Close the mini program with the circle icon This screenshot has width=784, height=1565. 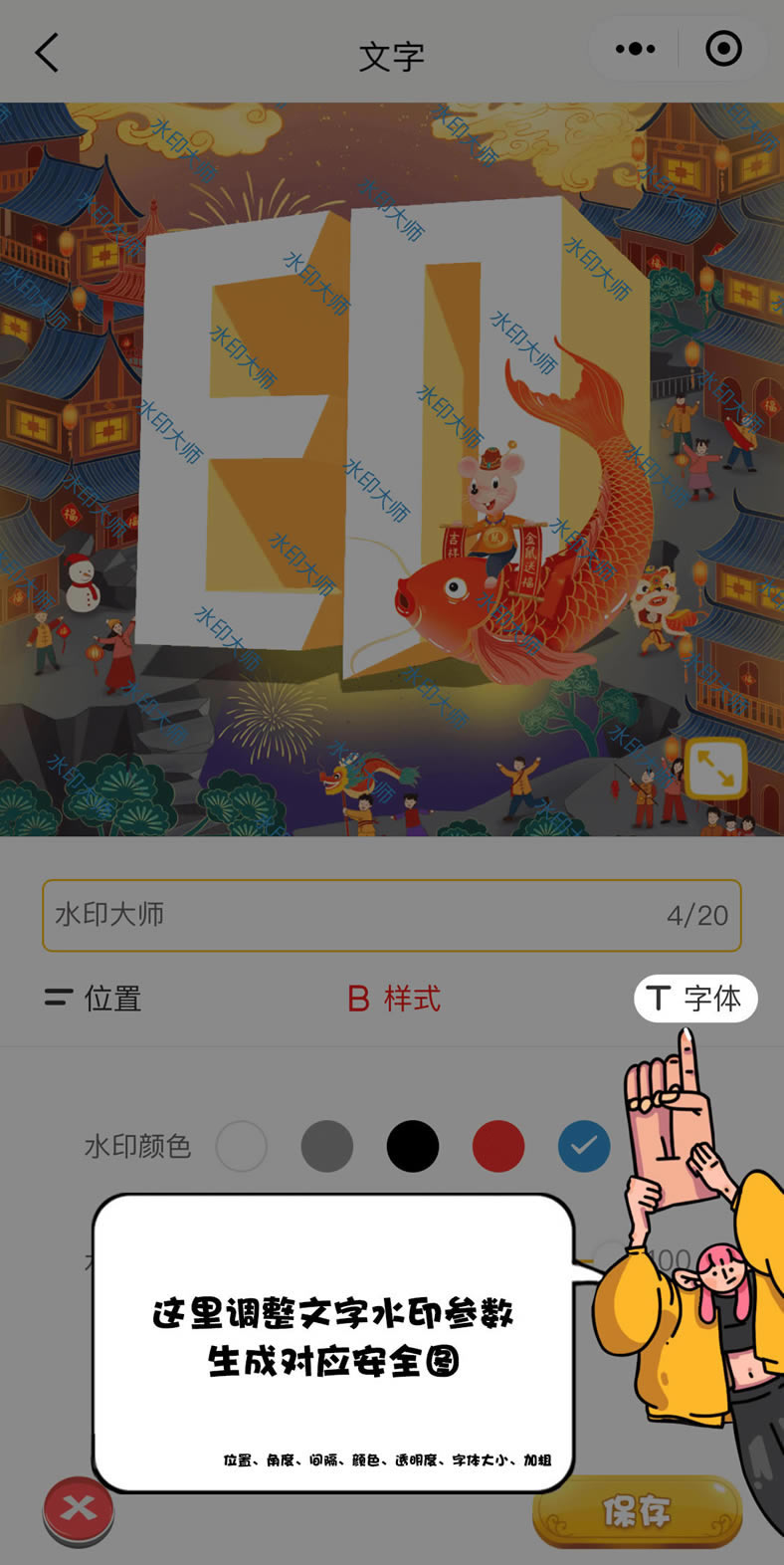(x=723, y=49)
